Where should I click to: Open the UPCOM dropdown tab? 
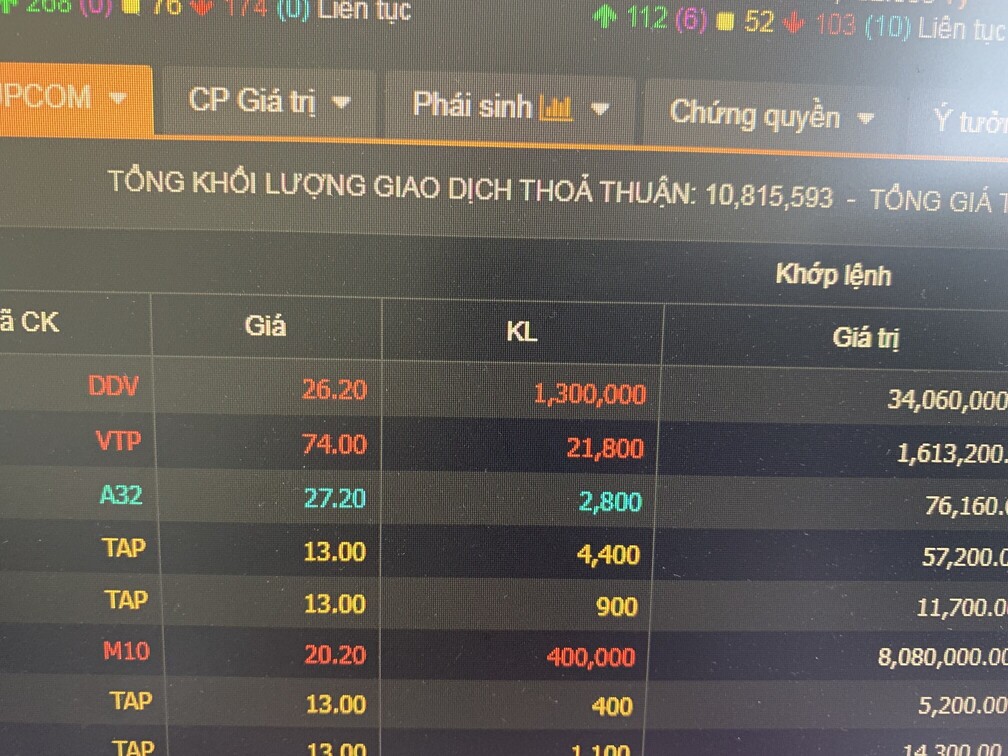(66, 99)
